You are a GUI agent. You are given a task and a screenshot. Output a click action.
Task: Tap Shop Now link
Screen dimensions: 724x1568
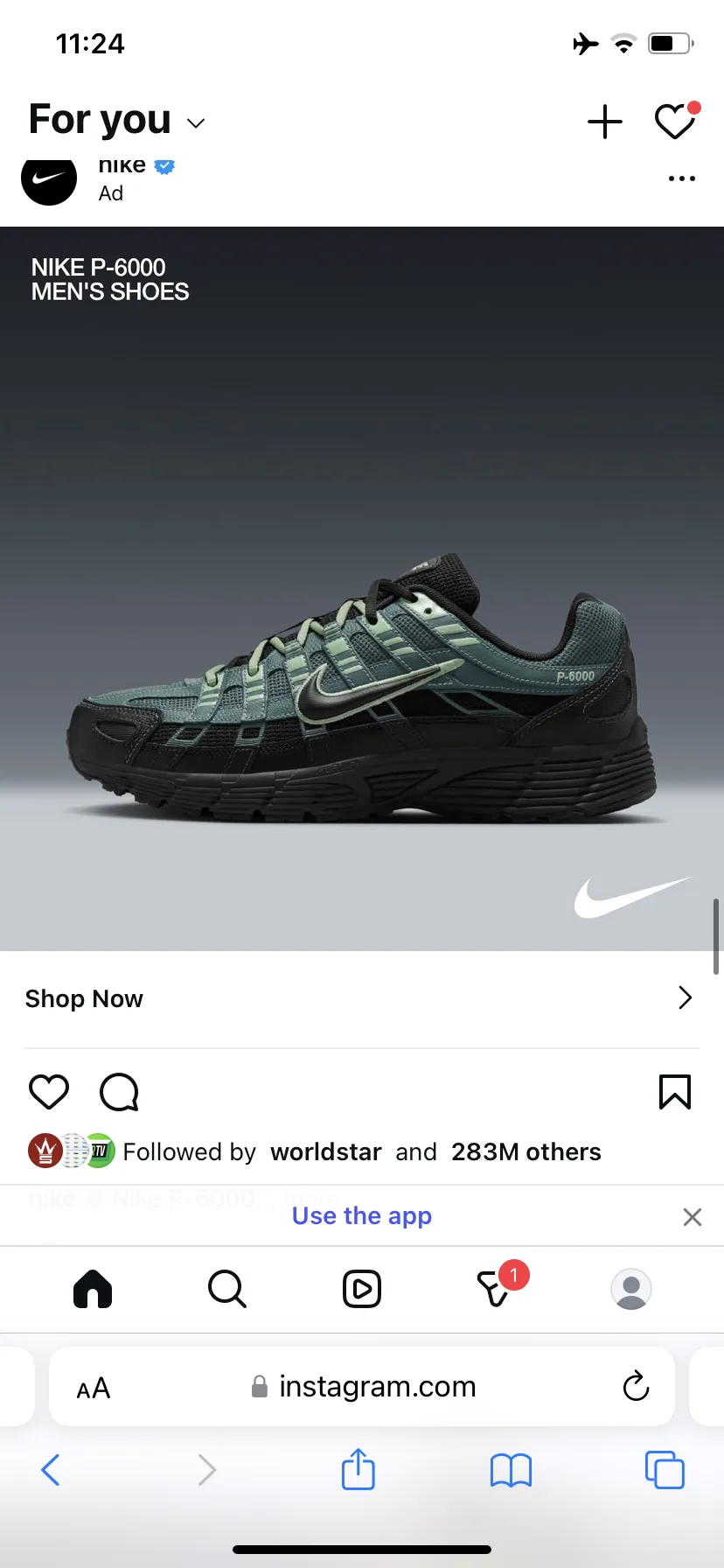point(84,998)
